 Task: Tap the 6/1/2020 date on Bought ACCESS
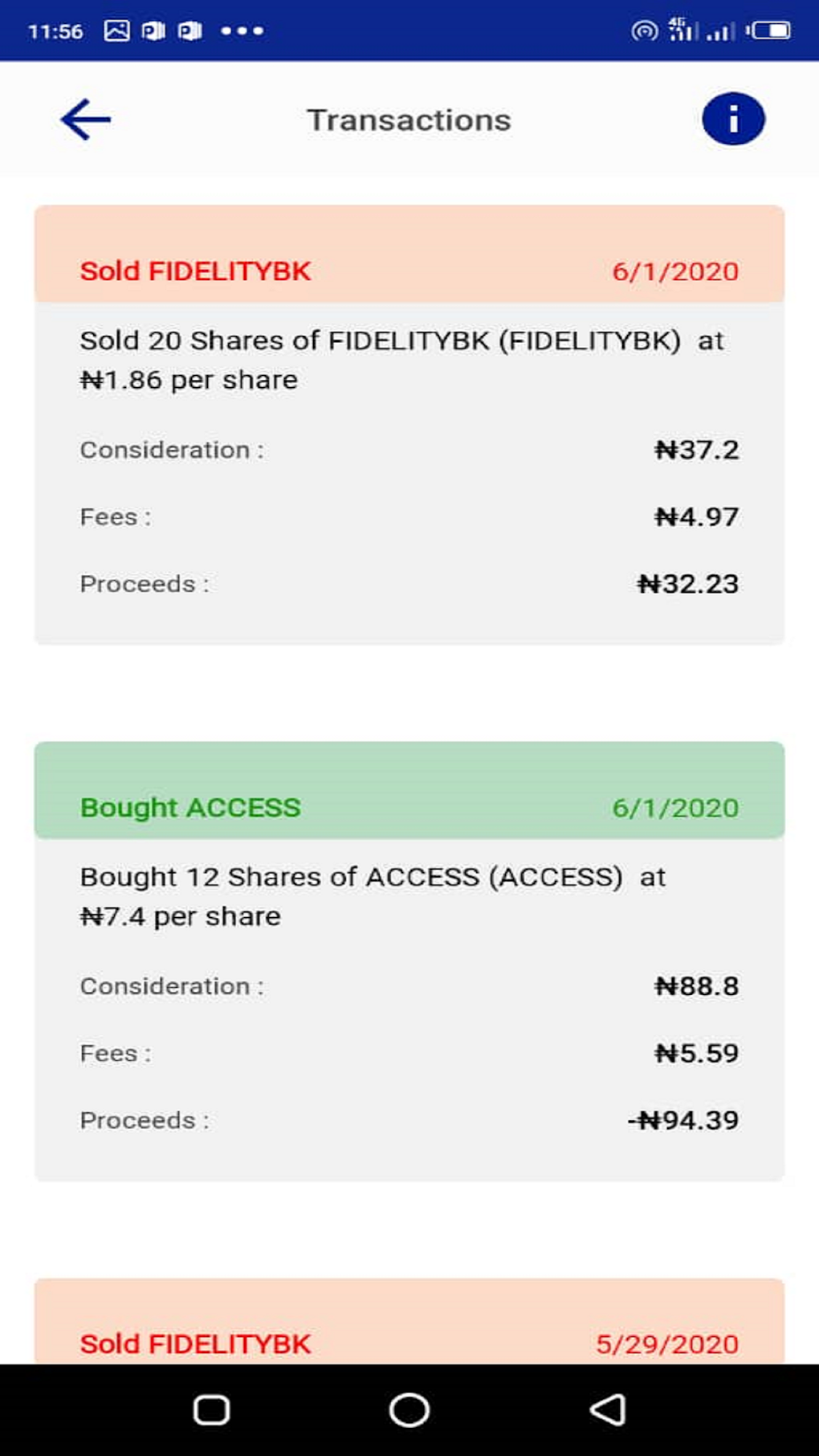click(675, 809)
